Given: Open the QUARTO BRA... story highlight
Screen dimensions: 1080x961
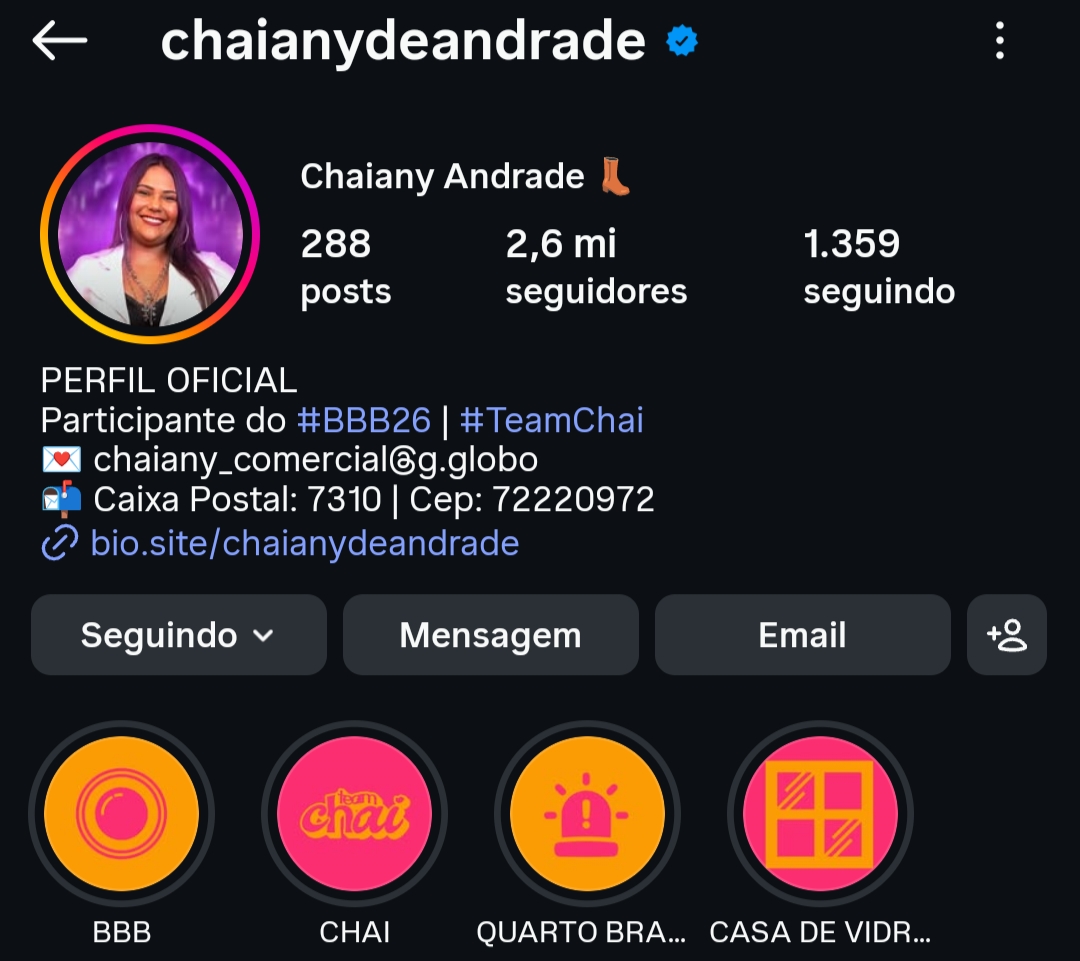Looking at the screenshot, I should 587,814.
